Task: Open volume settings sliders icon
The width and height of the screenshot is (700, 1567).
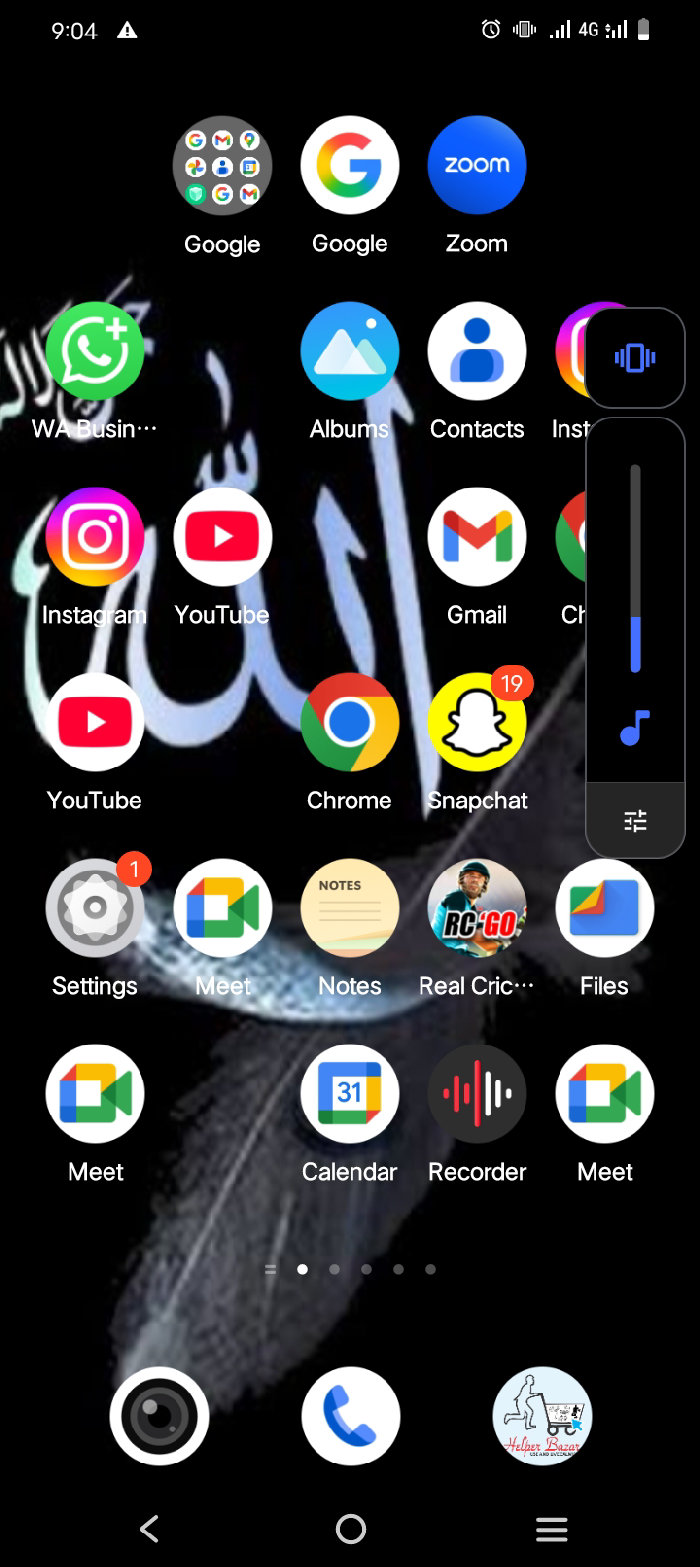Action: [x=635, y=821]
